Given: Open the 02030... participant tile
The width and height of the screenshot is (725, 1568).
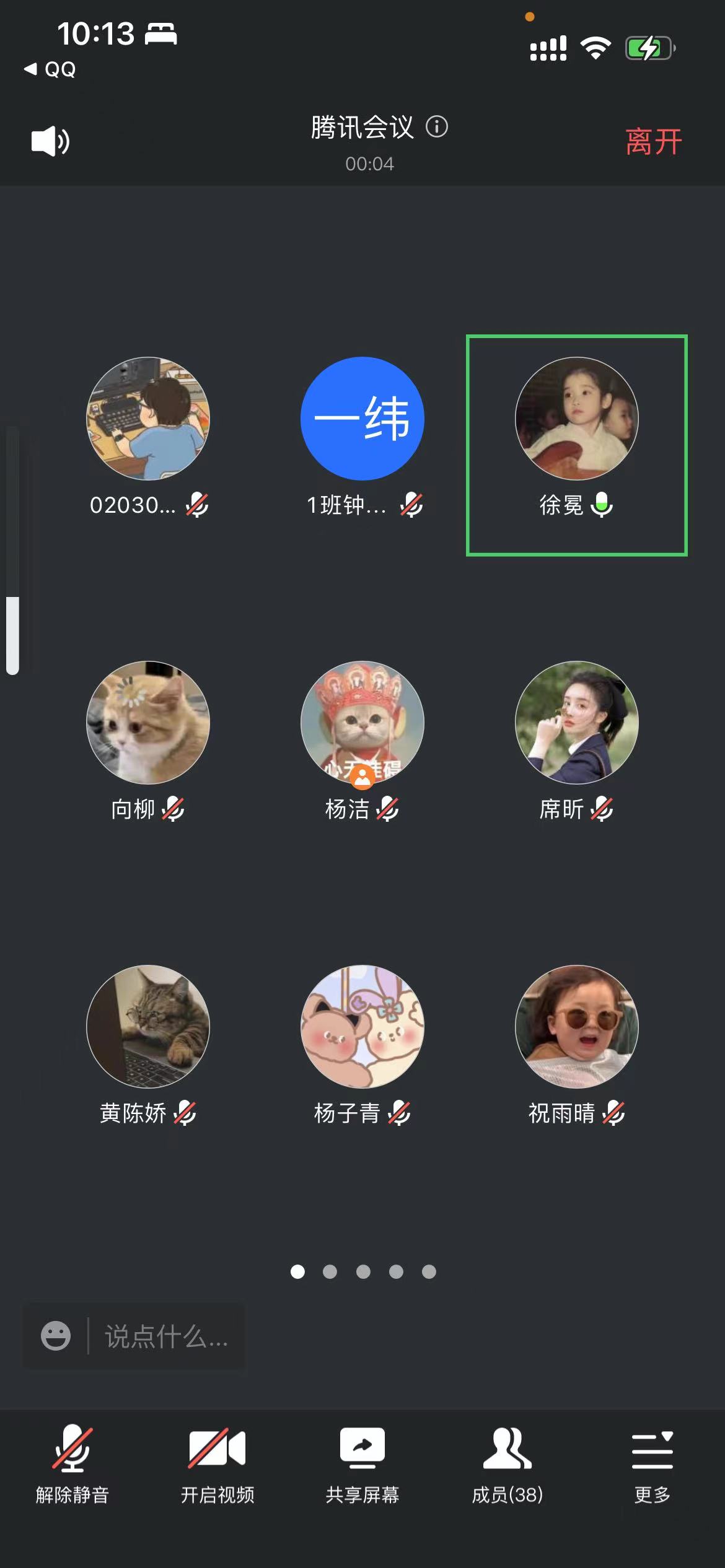Looking at the screenshot, I should point(147,419).
